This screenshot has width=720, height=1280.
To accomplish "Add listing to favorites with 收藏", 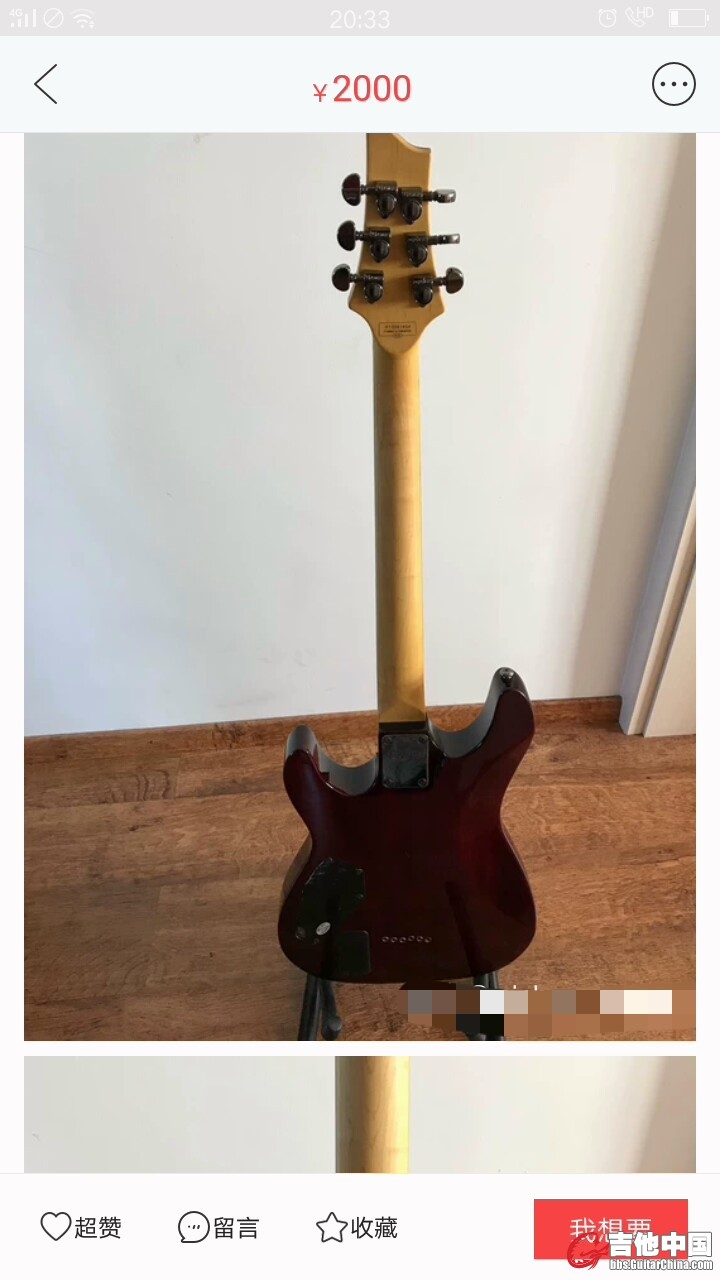I will click(357, 1227).
